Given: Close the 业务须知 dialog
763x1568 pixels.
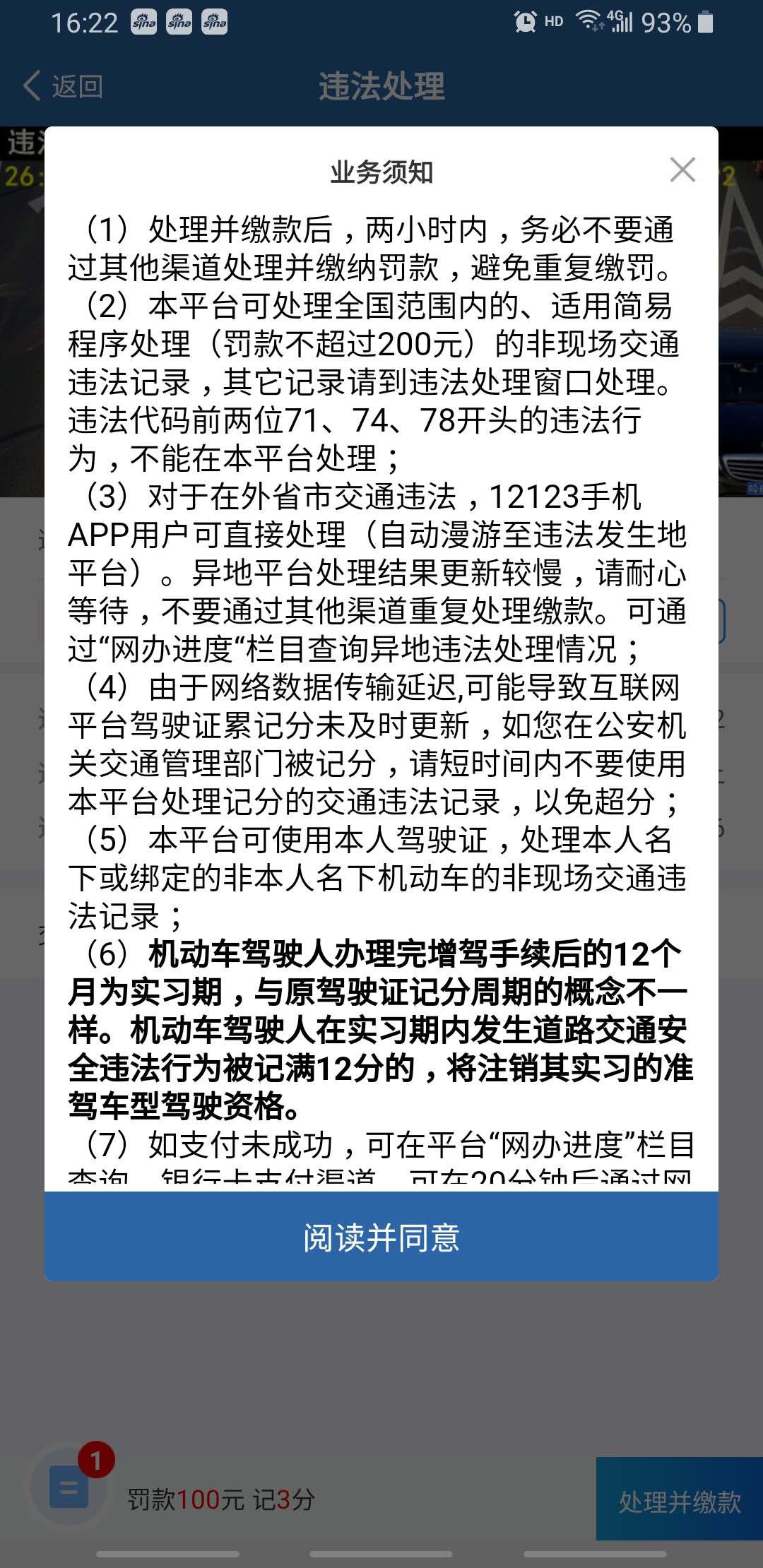Looking at the screenshot, I should [682, 170].
